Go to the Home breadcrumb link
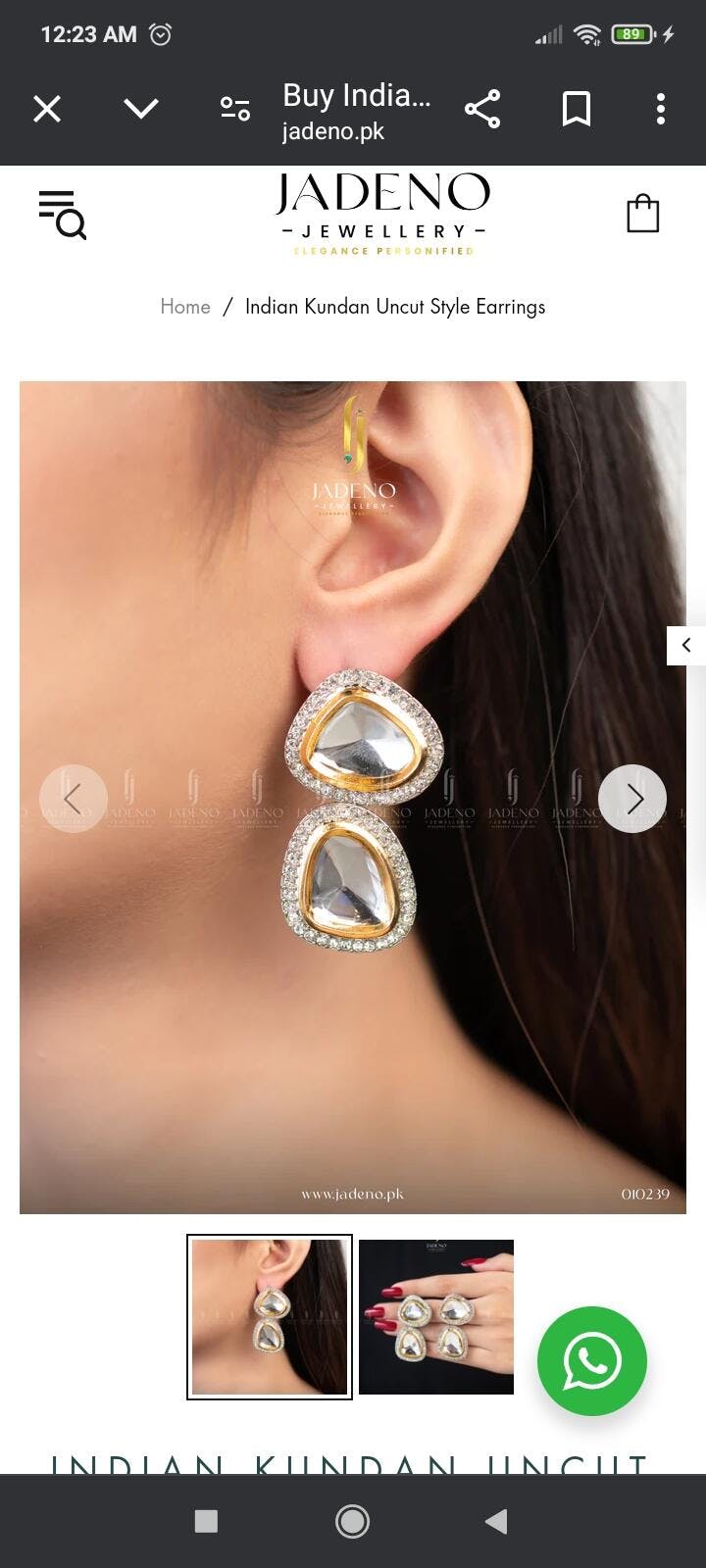Screen dimensions: 706x1568 185,307
